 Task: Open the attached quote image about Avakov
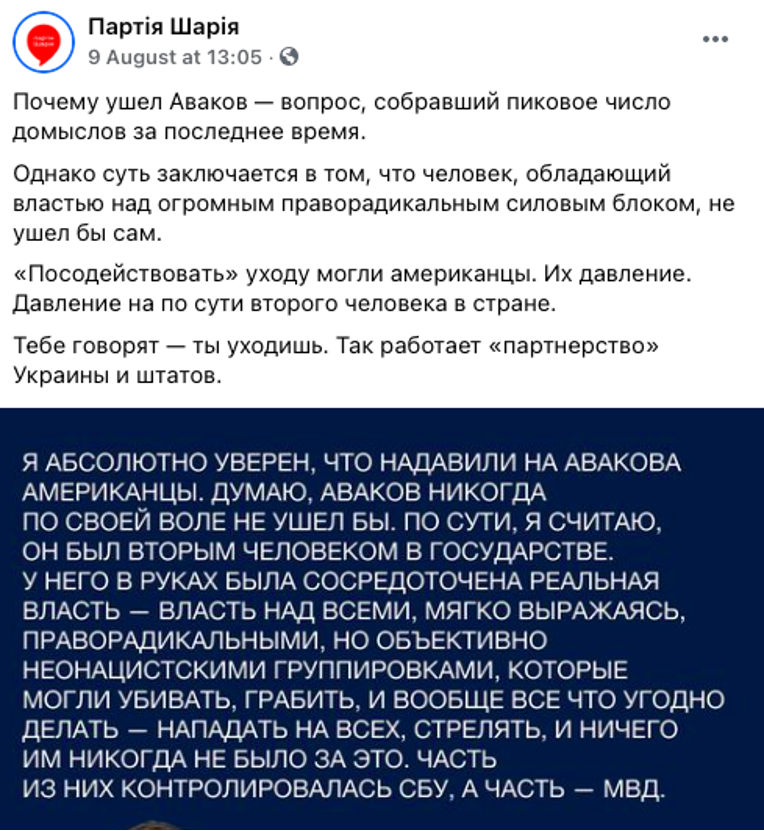pos(382,620)
